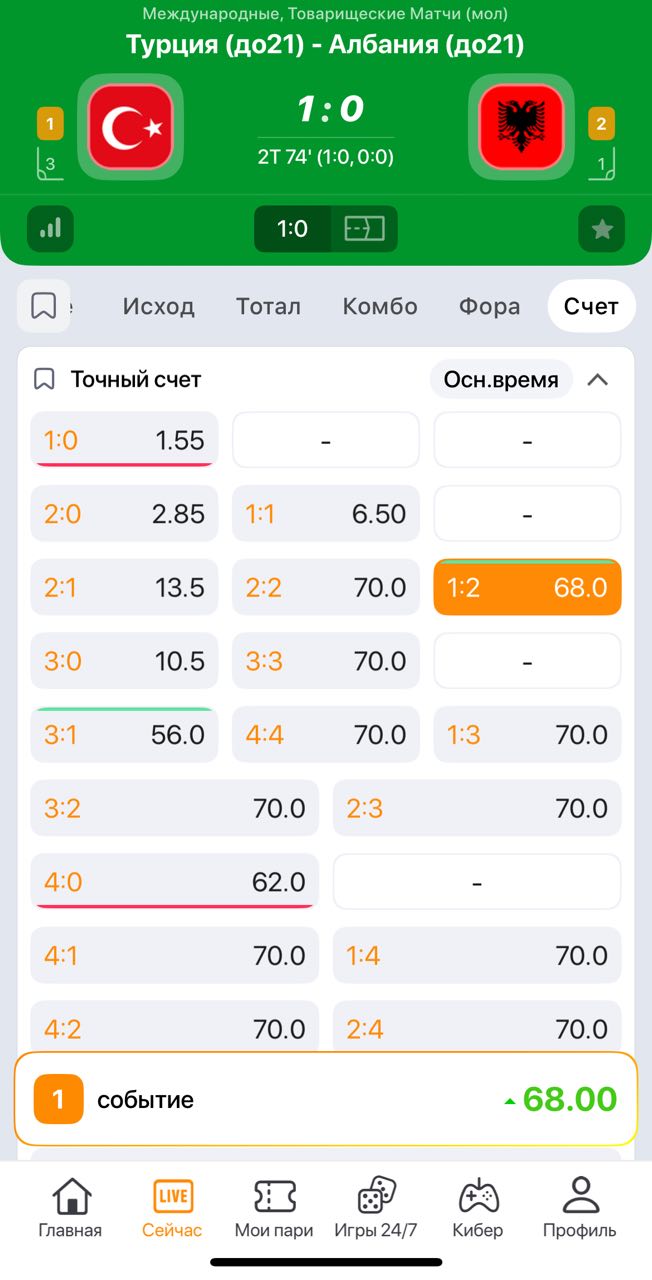Open the Осн.время period selector
652x1280 pixels.
click(x=501, y=380)
